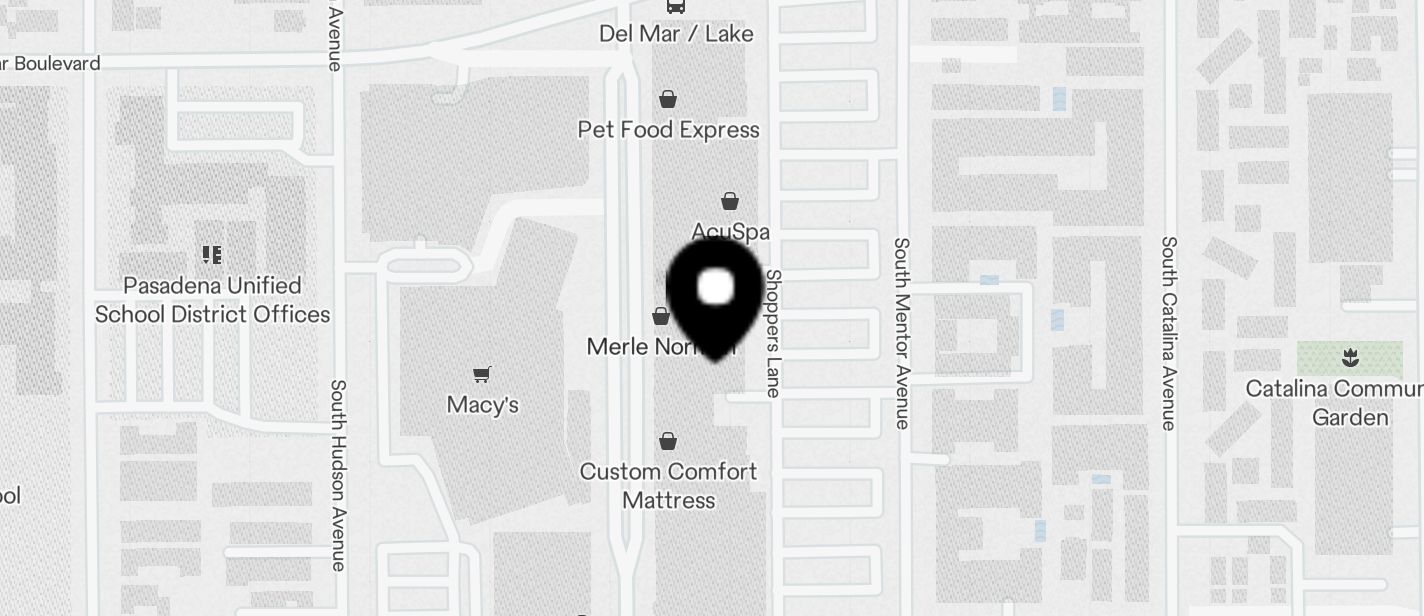Select the Custom Comfort Mattress marker
Screen dimensions: 1424x616
(668, 442)
